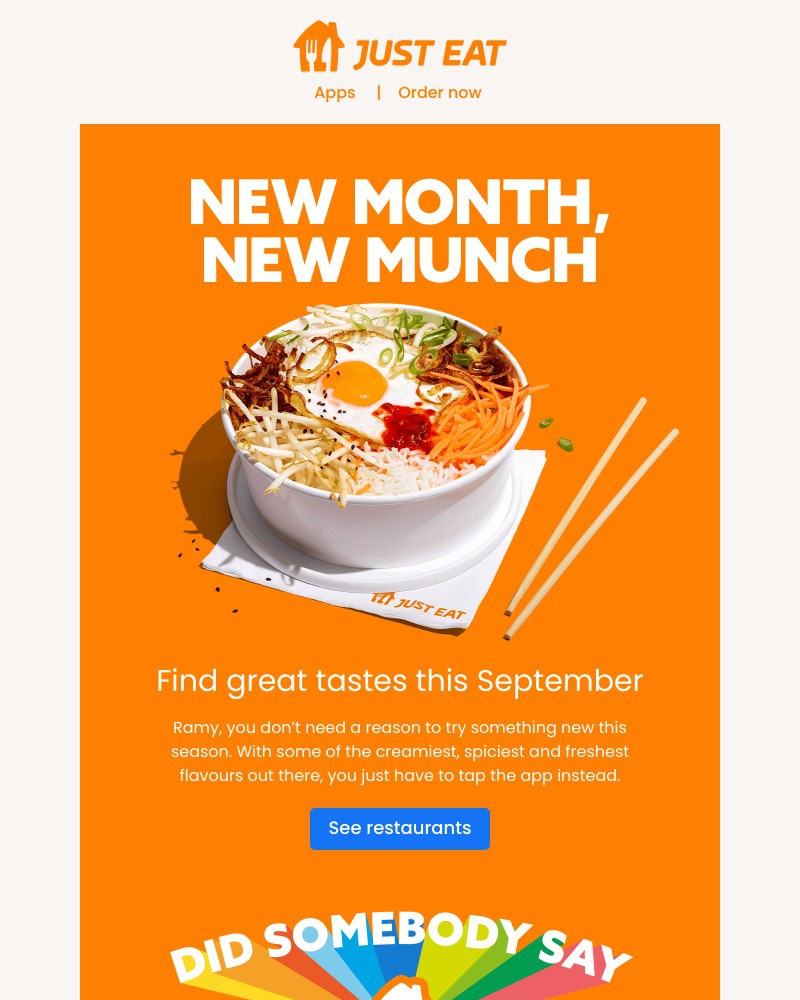Open the Apps link
Screen dimensions: 800x1000
(334, 93)
